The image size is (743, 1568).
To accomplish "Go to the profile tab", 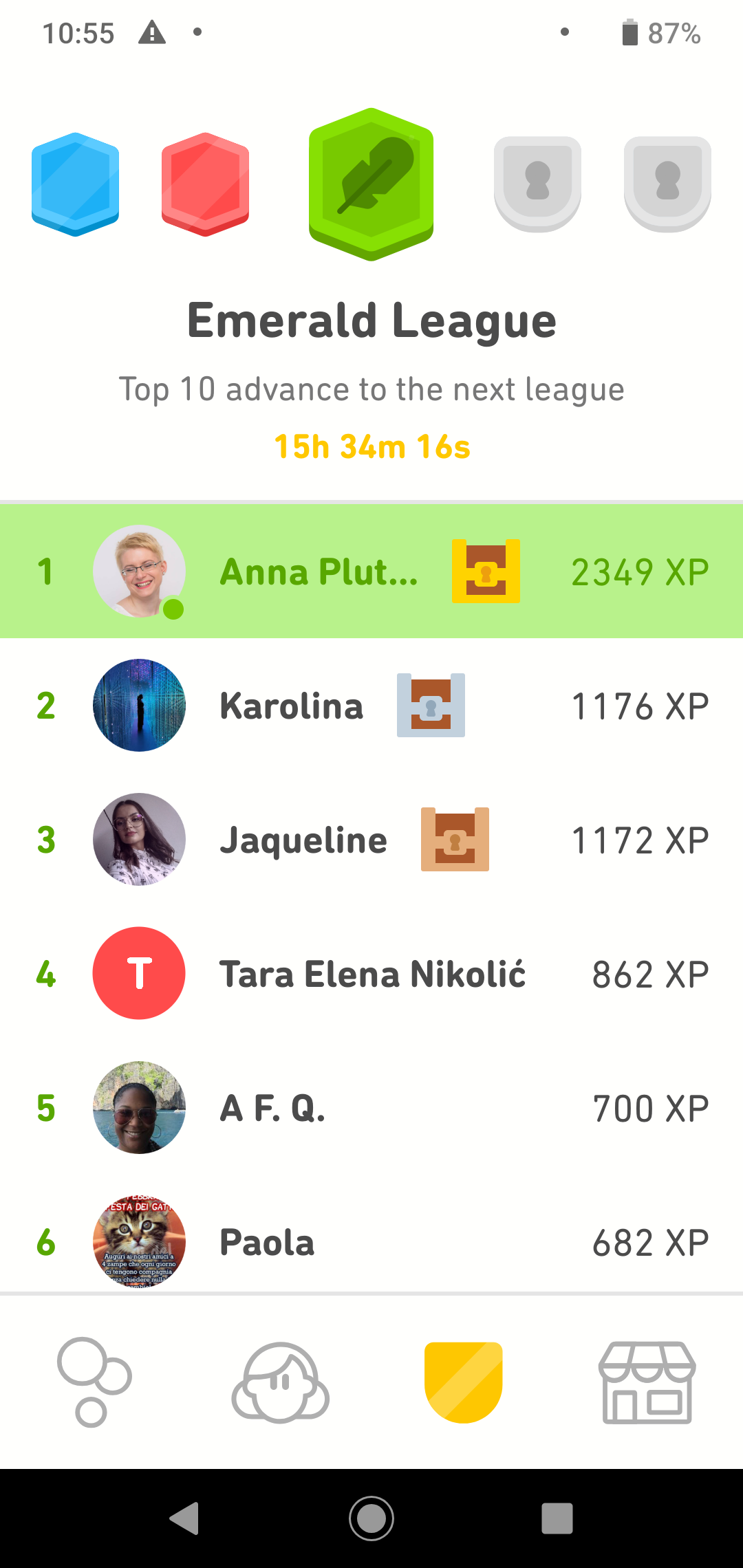I will (x=280, y=1382).
